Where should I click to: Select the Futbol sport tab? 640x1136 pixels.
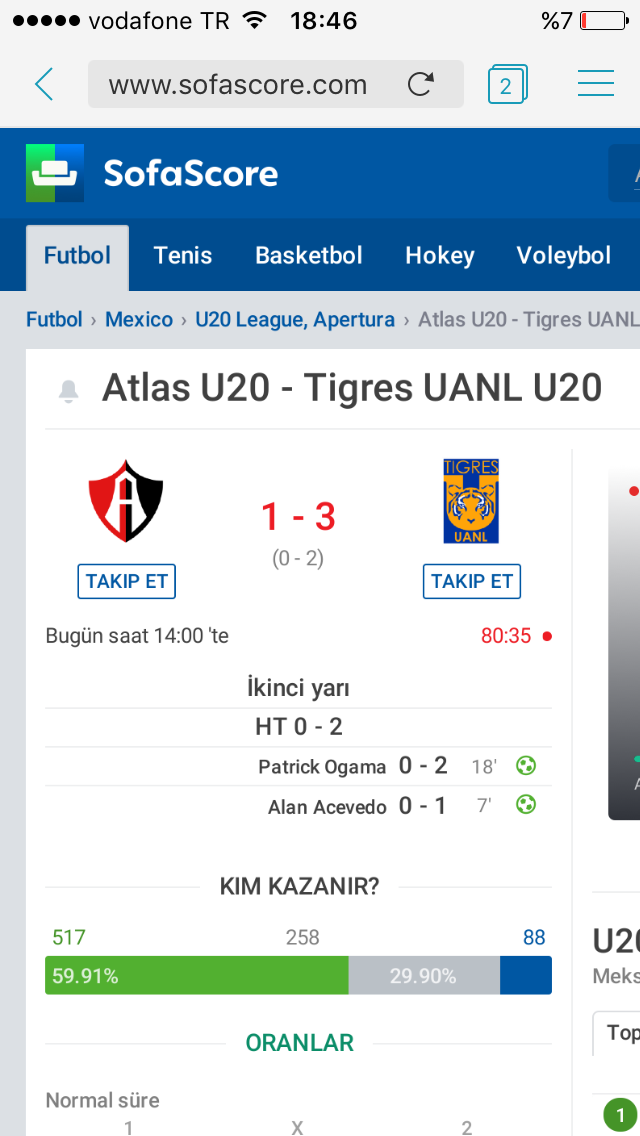coord(78,257)
